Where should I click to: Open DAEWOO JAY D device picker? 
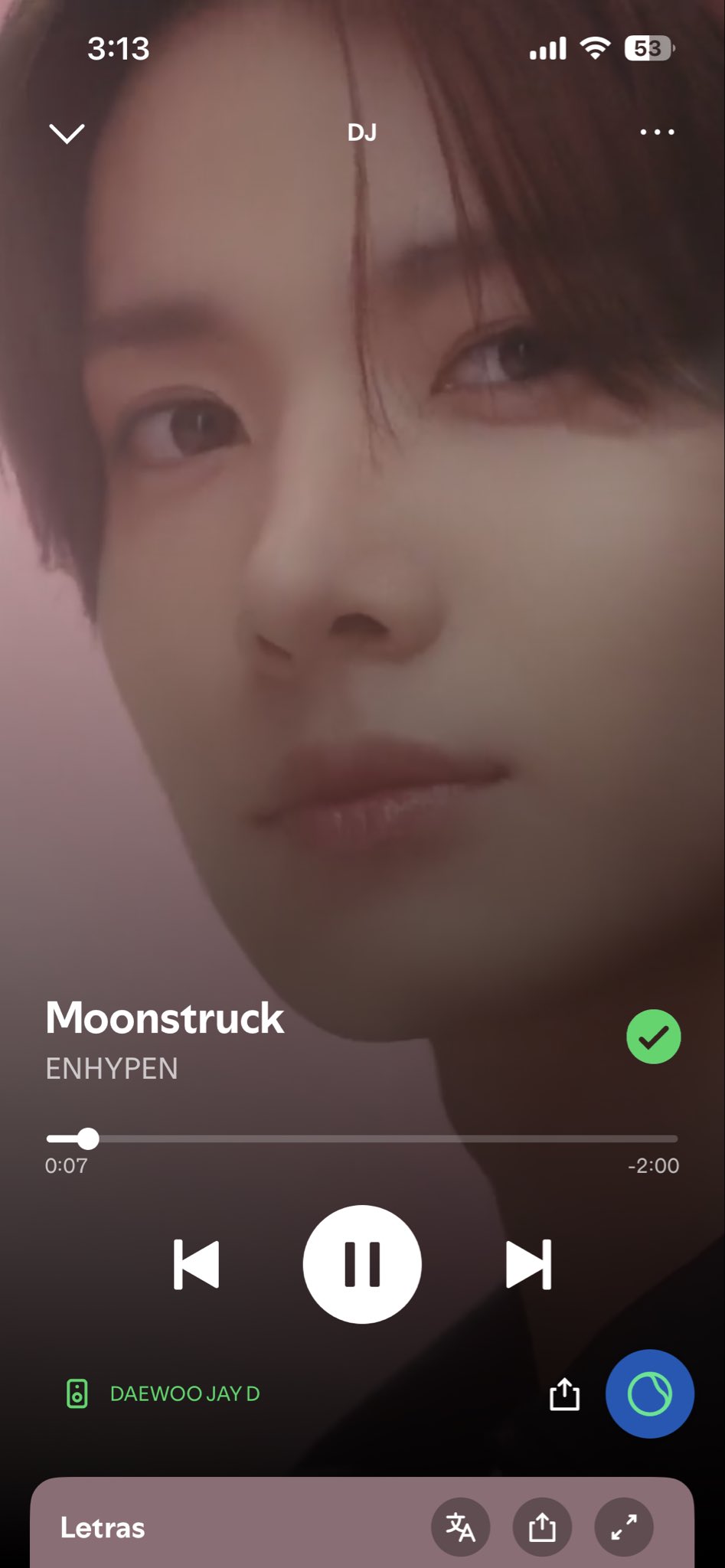coord(162,1393)
